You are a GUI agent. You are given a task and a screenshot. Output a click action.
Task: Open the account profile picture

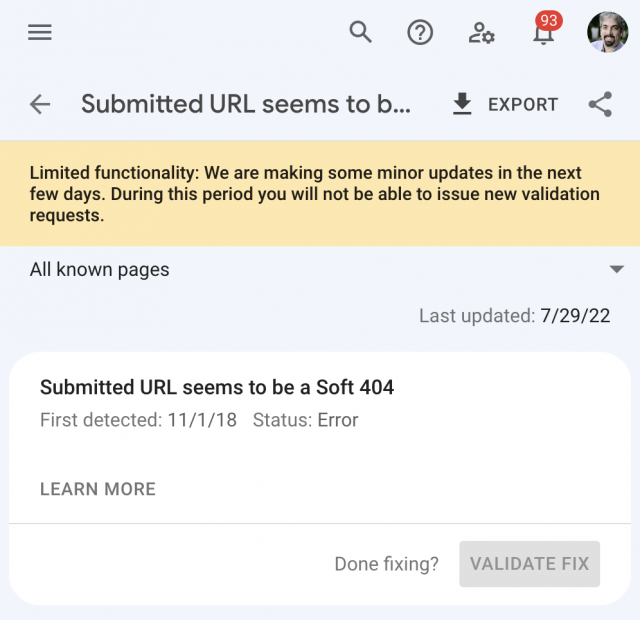606,32
